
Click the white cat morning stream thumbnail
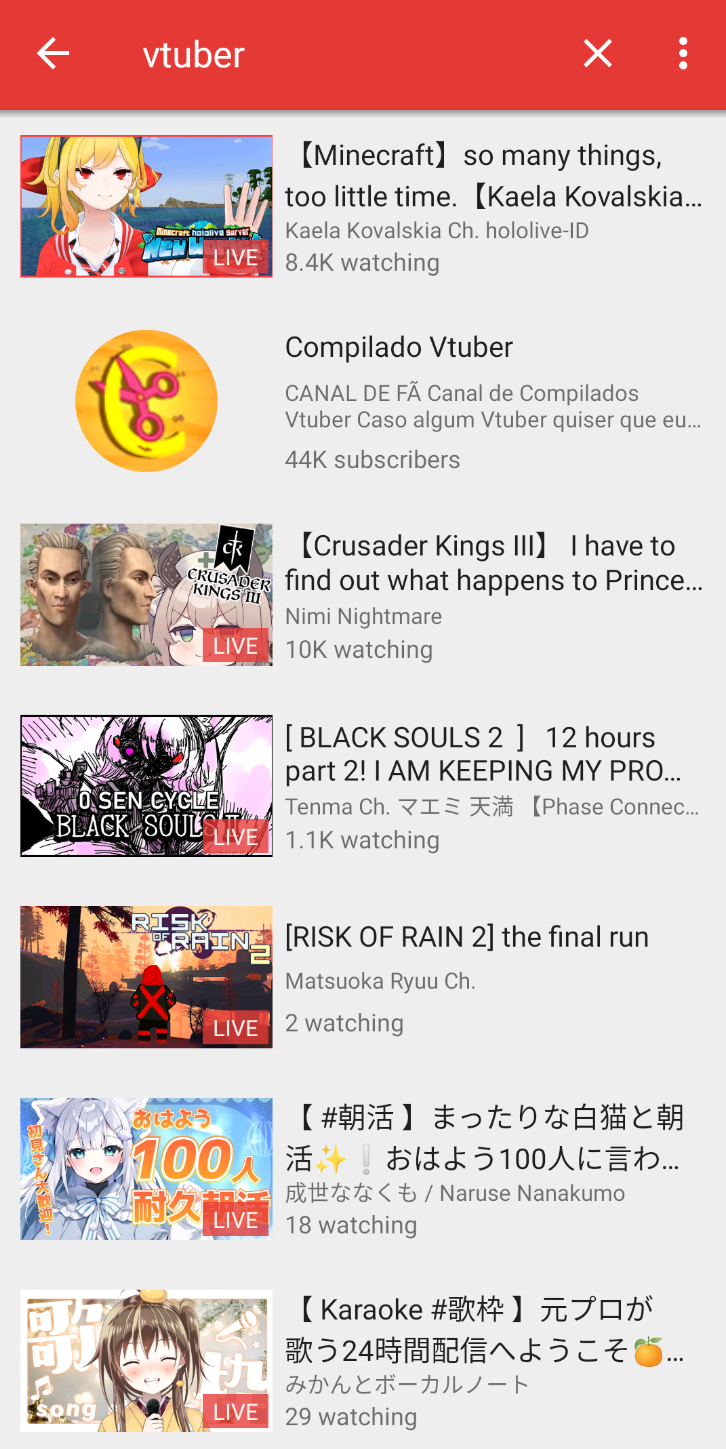pos(146,1168)
